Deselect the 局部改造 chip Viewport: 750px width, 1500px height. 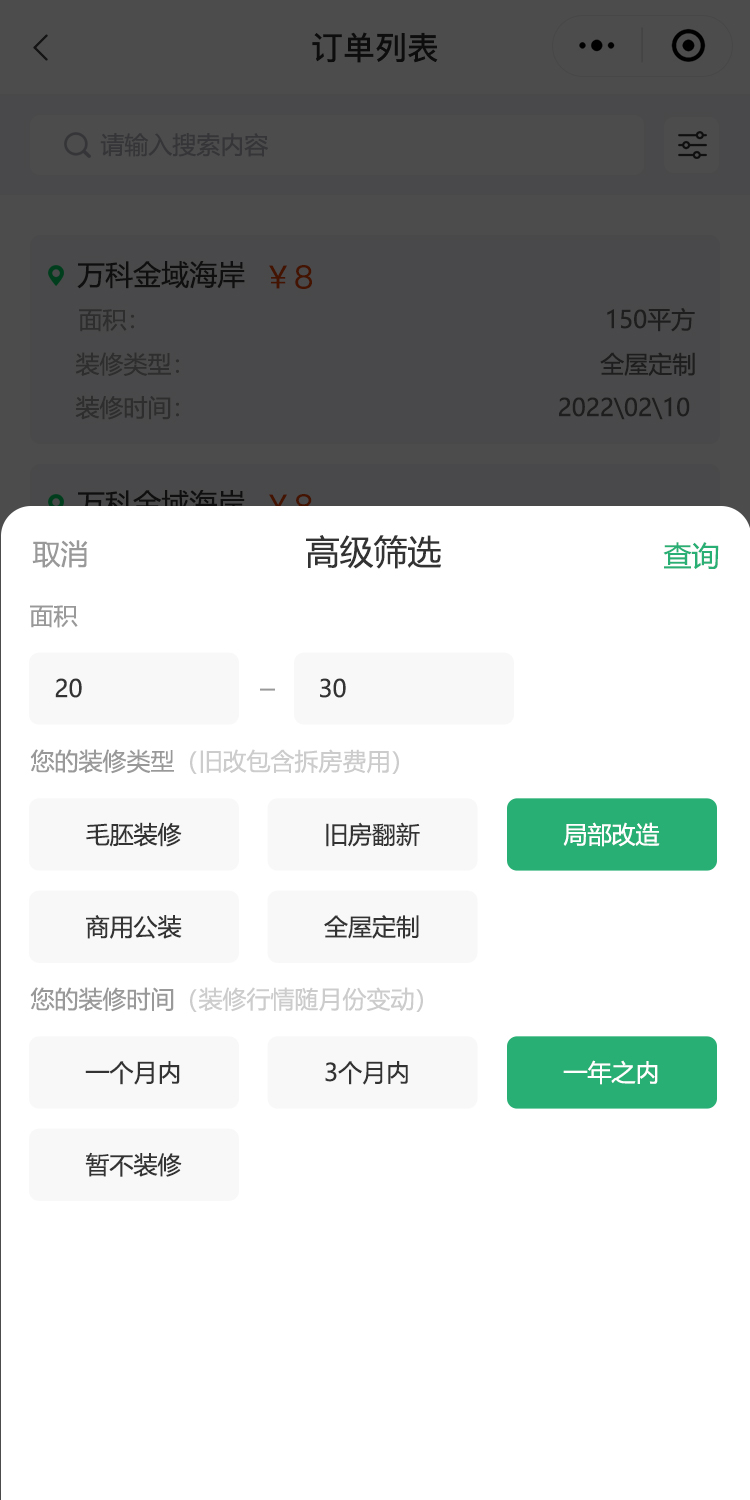611,834
